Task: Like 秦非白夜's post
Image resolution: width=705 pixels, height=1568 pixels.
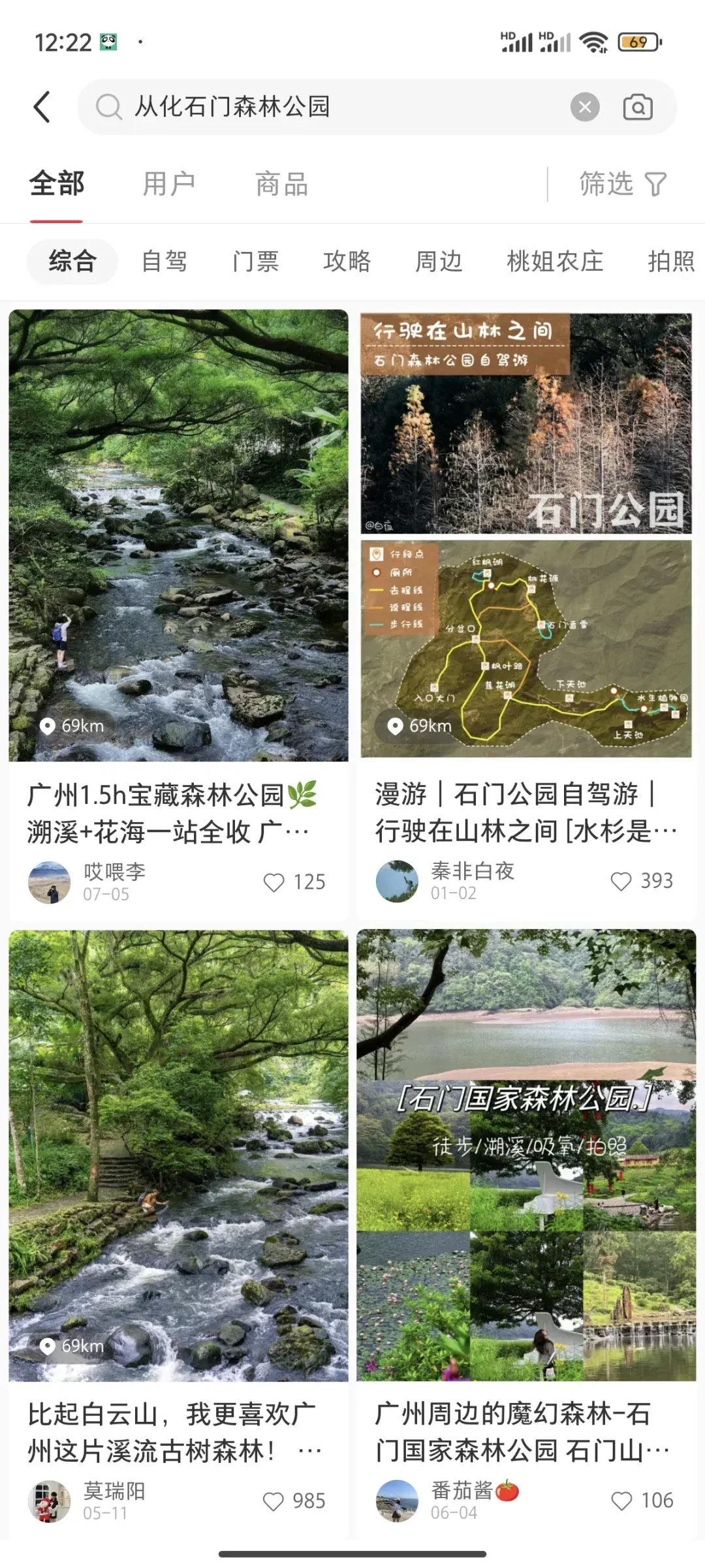Action: point(621,881)
